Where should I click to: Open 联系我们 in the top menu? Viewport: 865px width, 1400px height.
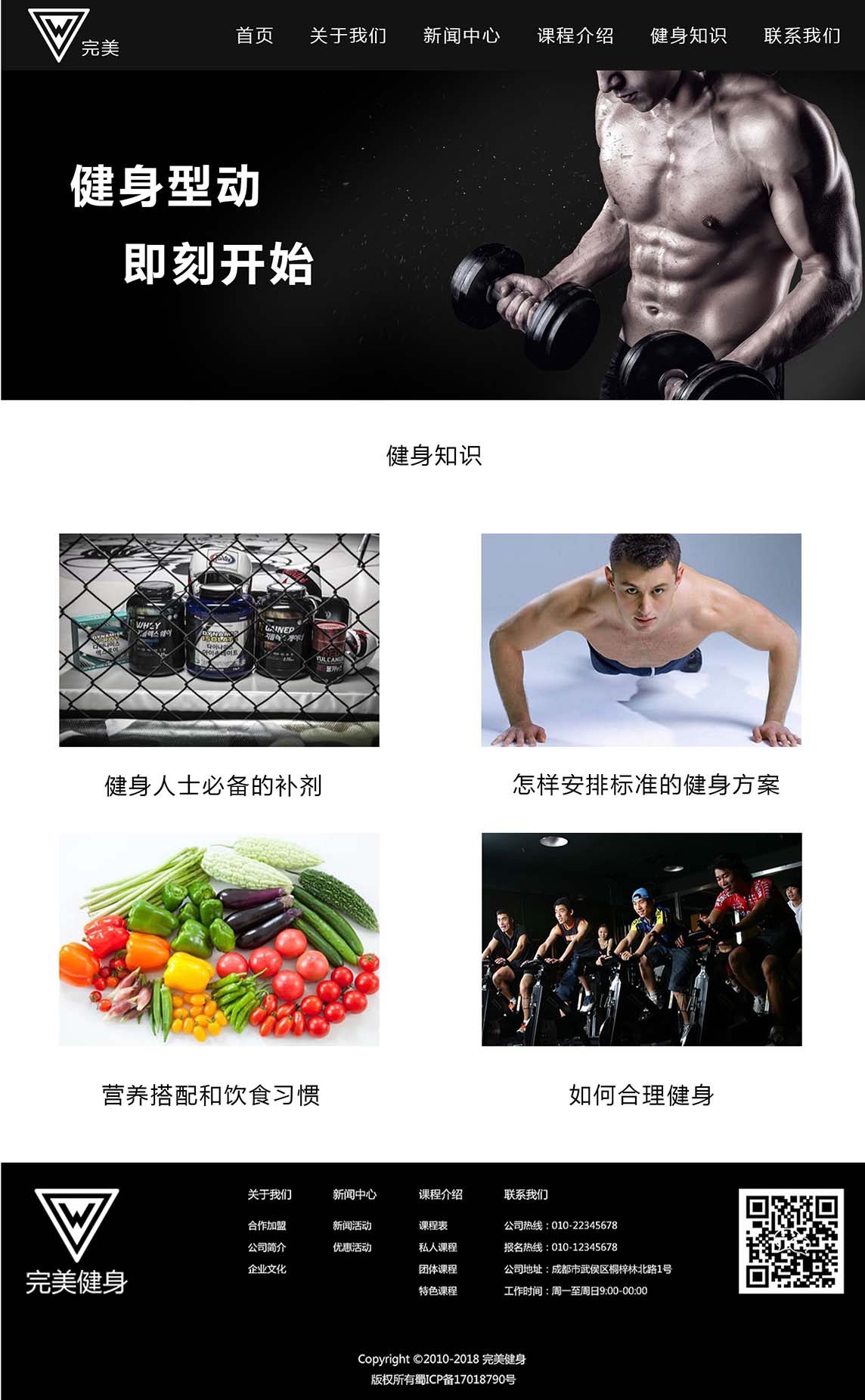801,36
